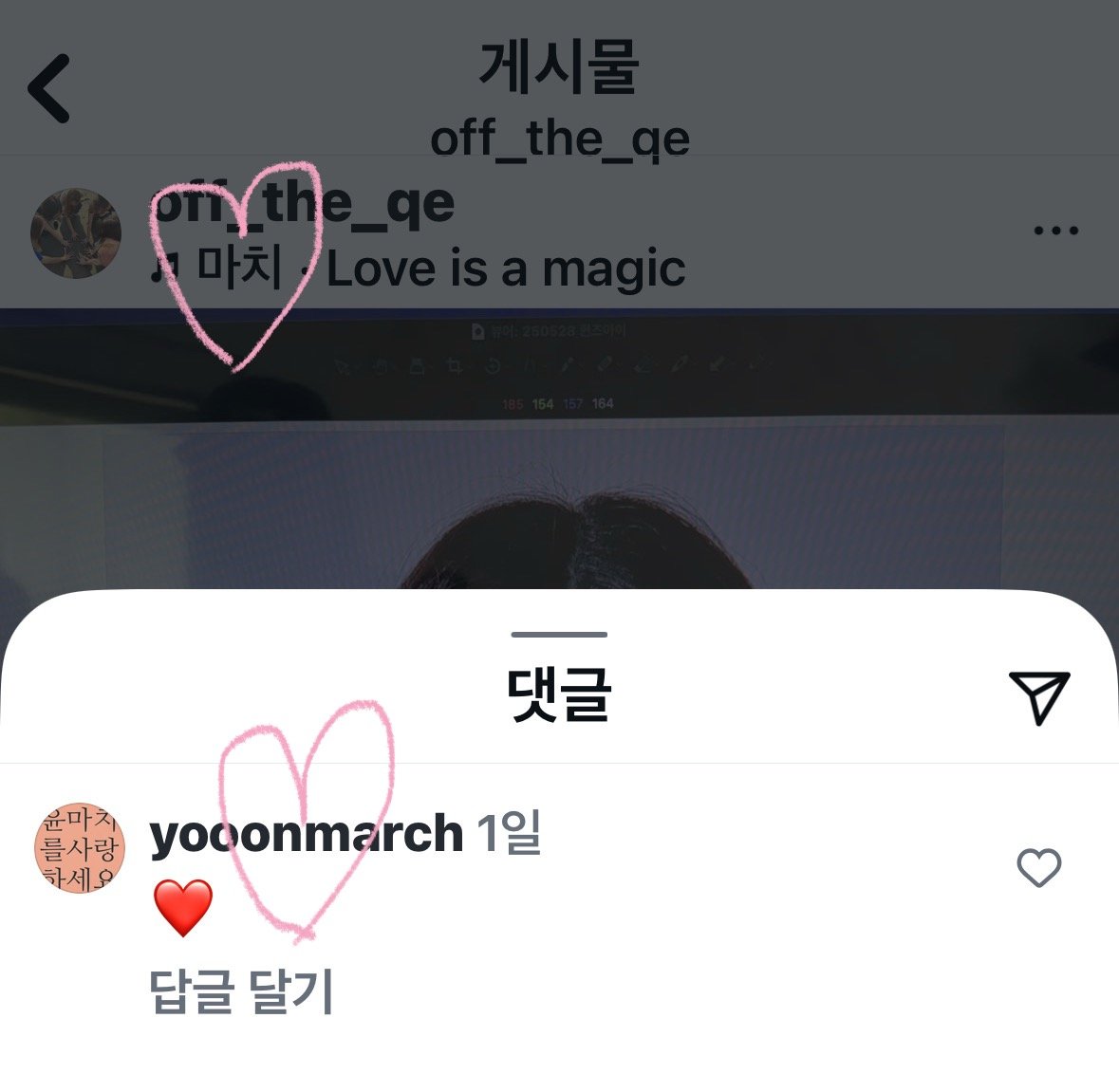The height and width of the screenshot is (1092, 1119).
Task: Open yooonmarch's profile from the username
Action: point(306,834)
